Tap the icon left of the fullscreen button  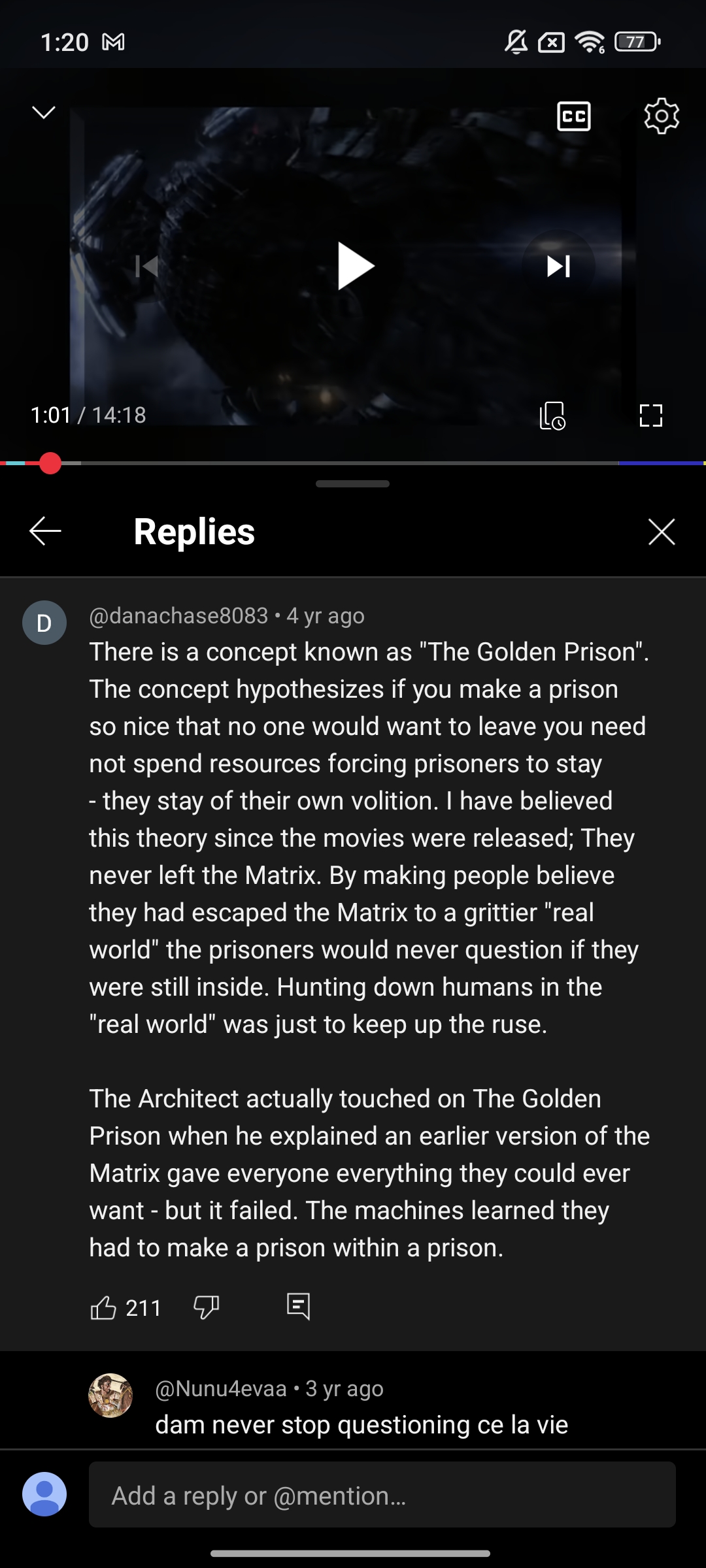pyautogui.click(x=552, y=416)
